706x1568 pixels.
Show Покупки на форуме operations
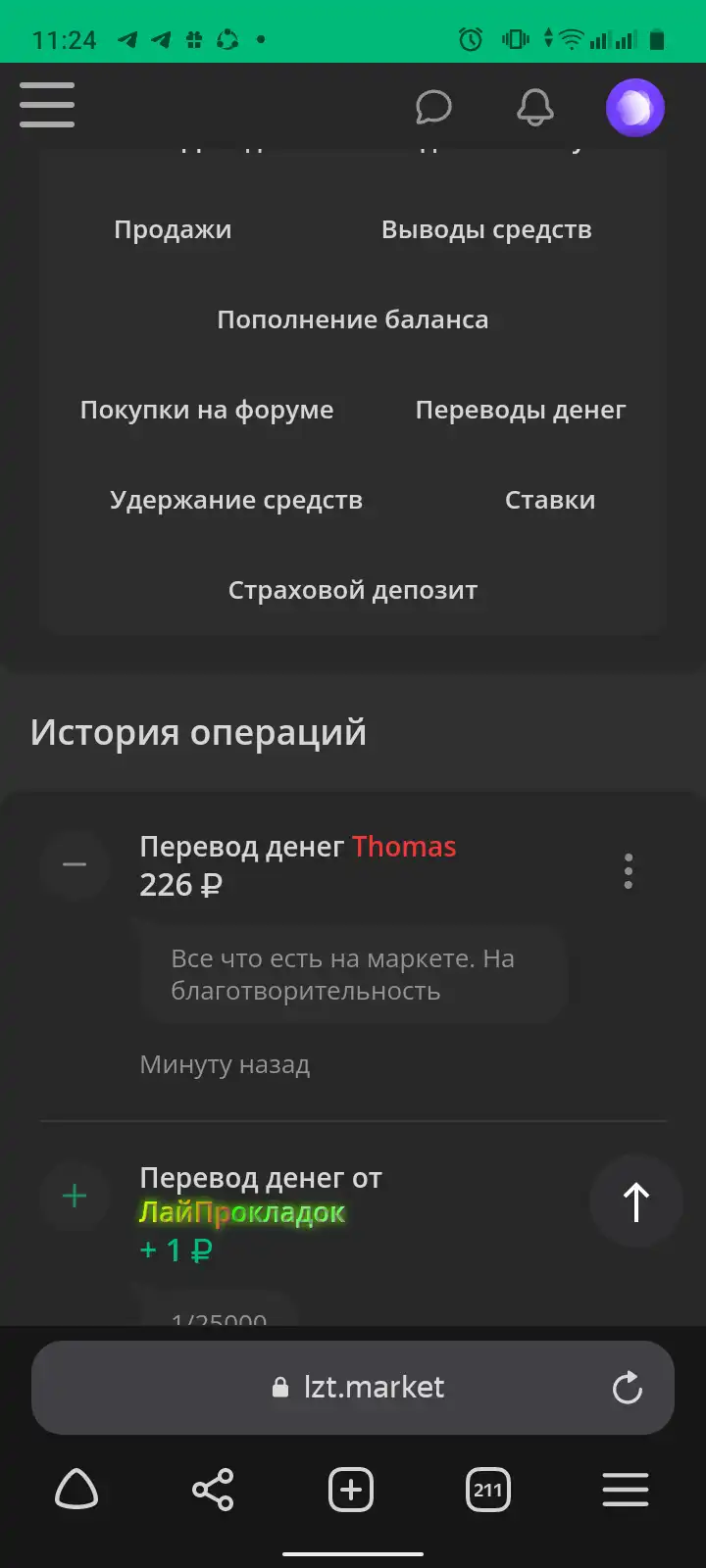pyautogui.click(x=207, y=410)
